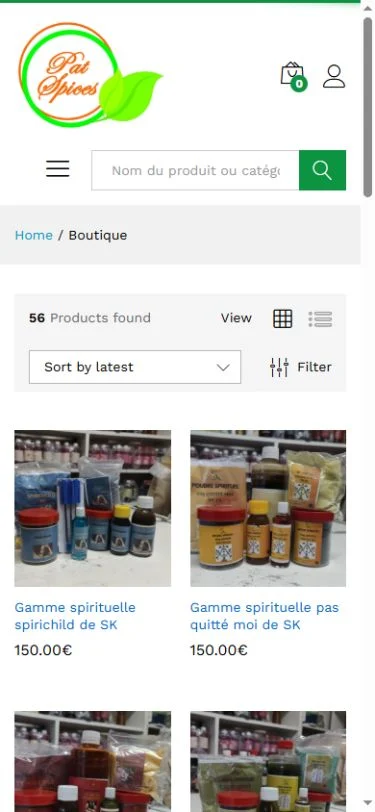Viewport: 375px width, 812px height.
Task: Expand the Sort by latest dropdown
Action: click(x=135, y=367)
